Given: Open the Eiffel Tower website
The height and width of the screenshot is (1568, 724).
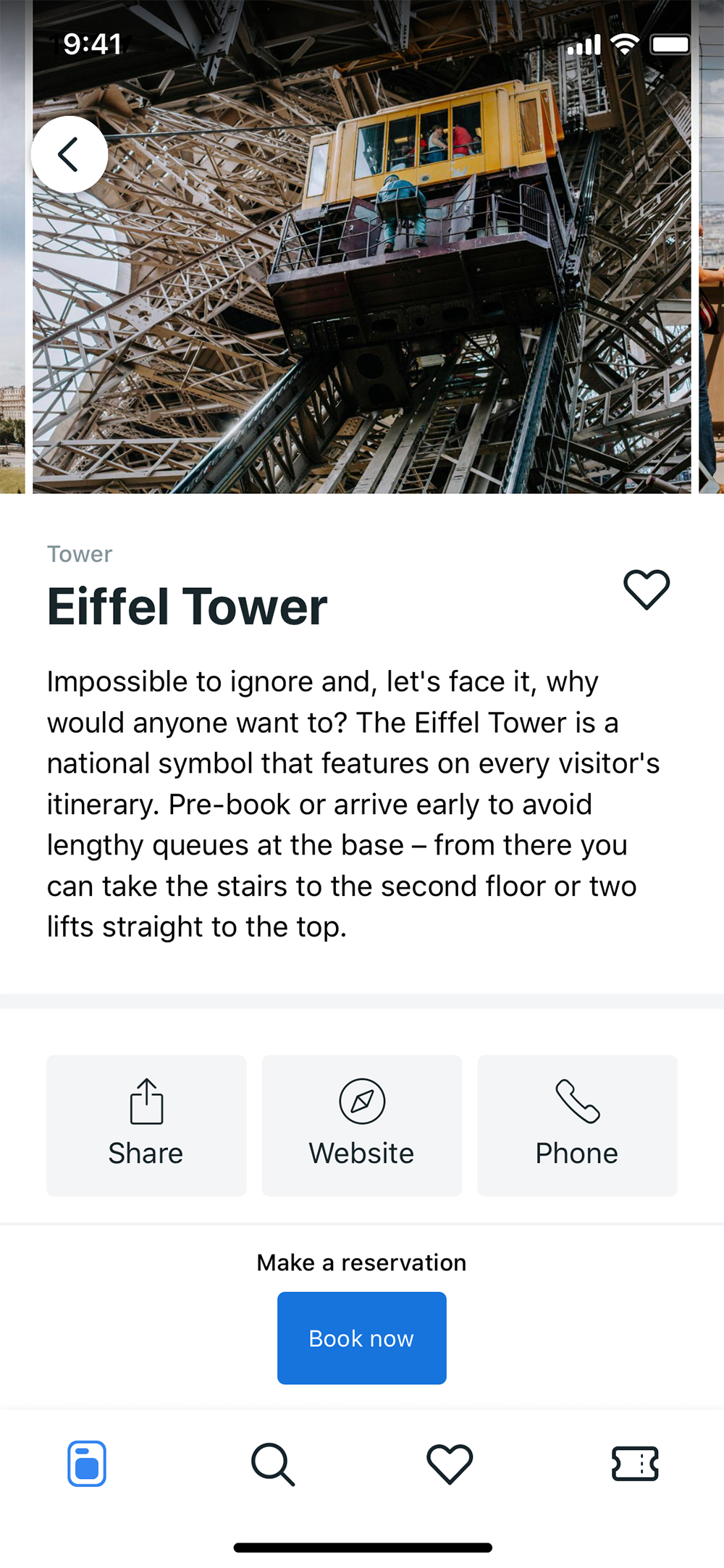Looking at the screenshot, I should [x=362, y=1125].
